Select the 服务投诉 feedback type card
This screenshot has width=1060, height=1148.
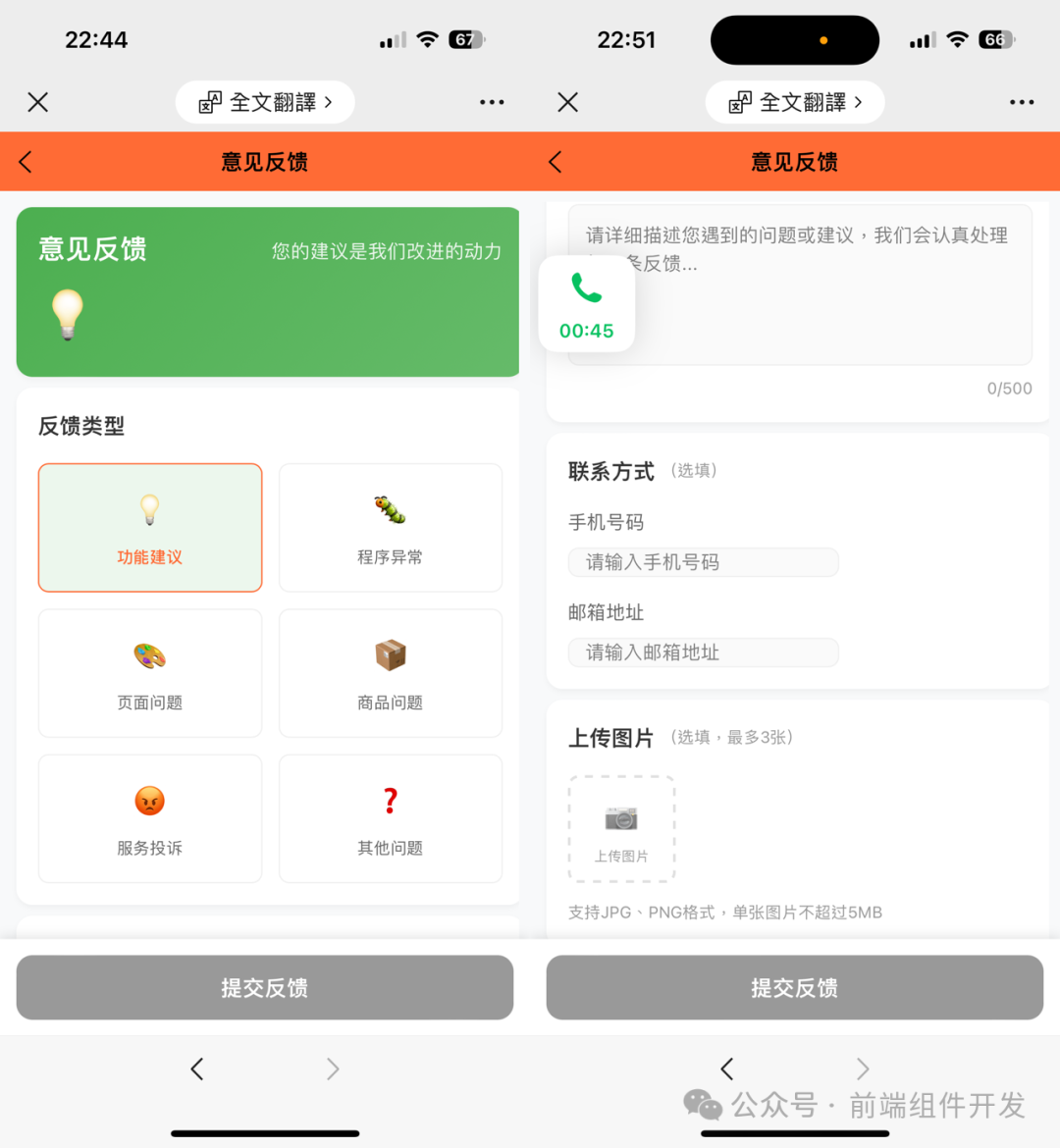[x=149, y=818]
